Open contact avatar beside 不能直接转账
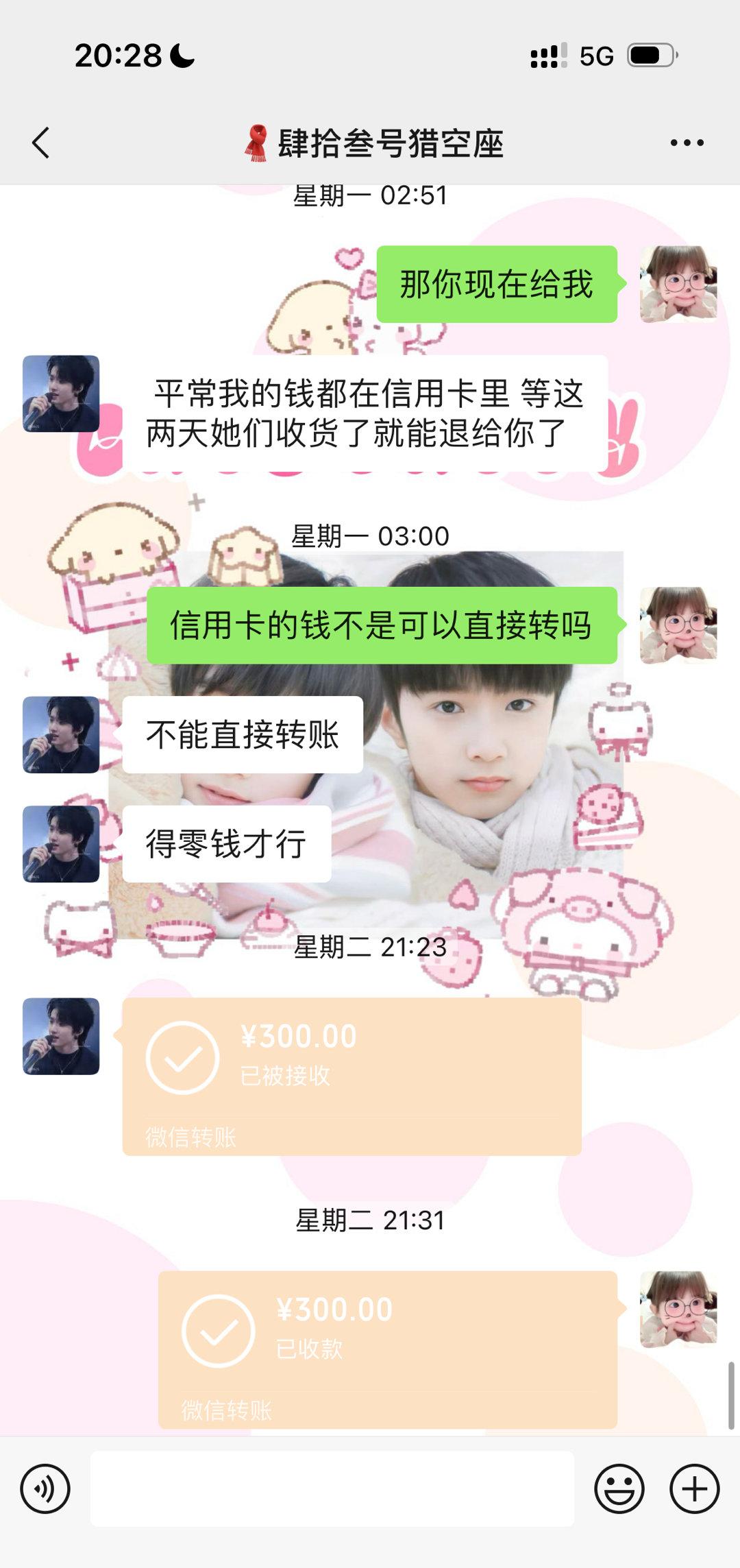 [x=61, y=734]
